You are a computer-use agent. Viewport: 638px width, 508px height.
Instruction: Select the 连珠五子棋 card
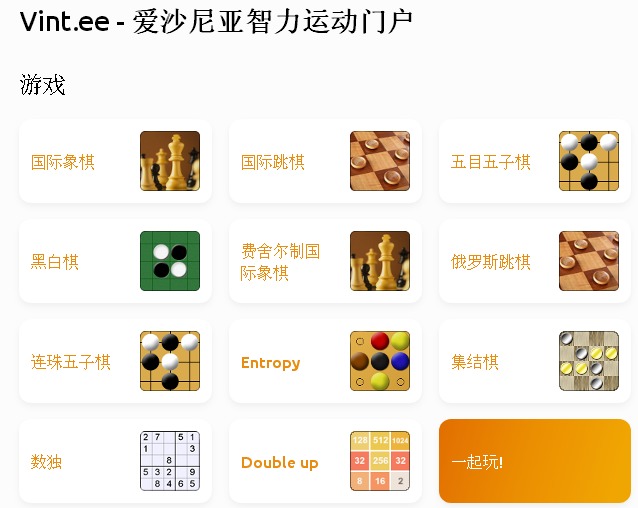[115, 361]
